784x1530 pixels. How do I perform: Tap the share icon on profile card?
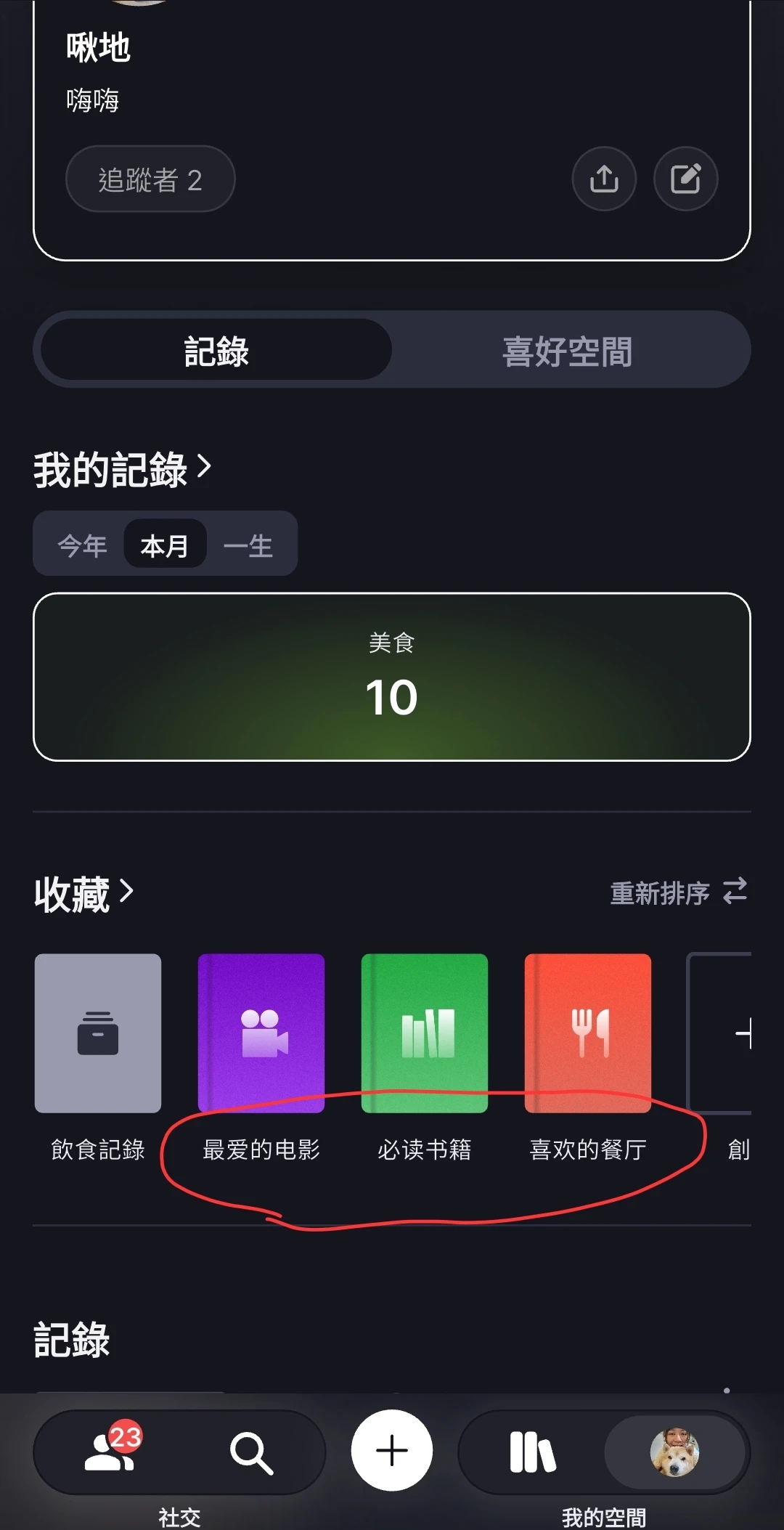(604, 179)
